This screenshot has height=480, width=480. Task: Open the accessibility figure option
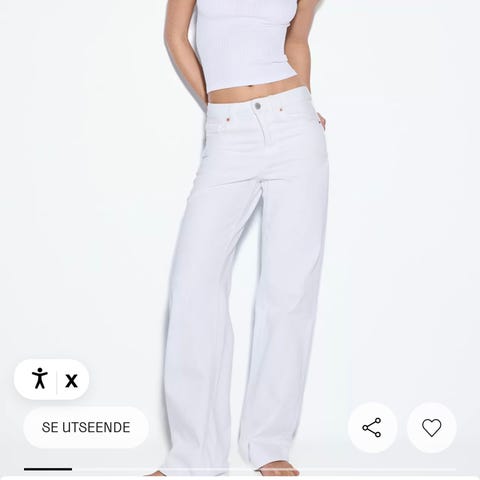(40, 379)
